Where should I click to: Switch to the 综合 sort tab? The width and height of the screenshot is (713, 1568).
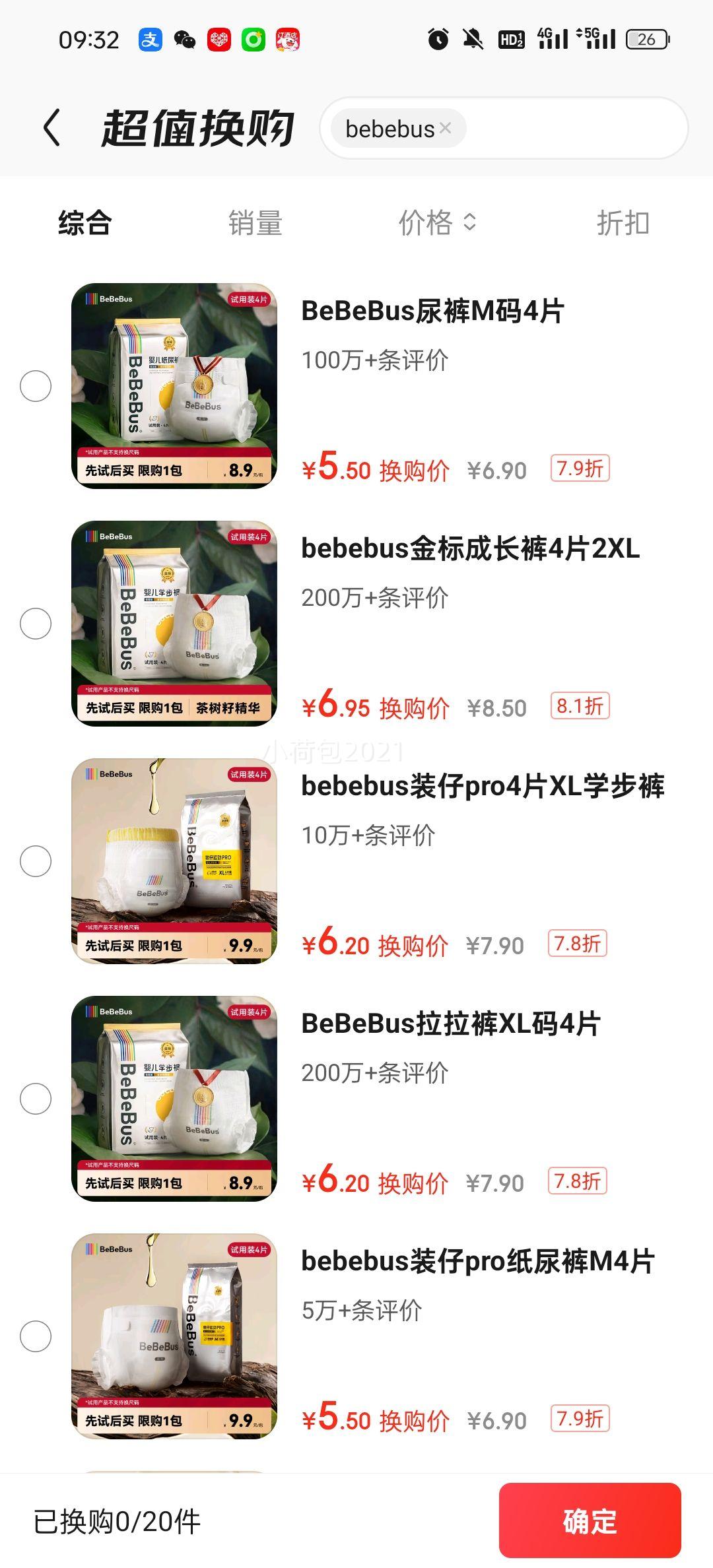[85, 223]
